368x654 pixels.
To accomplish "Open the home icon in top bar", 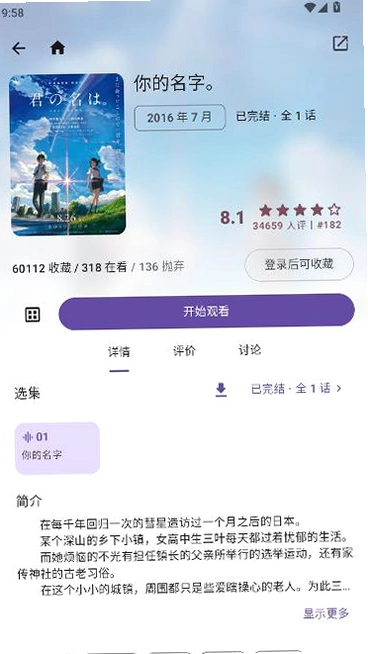I will pyautogui.click(x=58, y=48).
